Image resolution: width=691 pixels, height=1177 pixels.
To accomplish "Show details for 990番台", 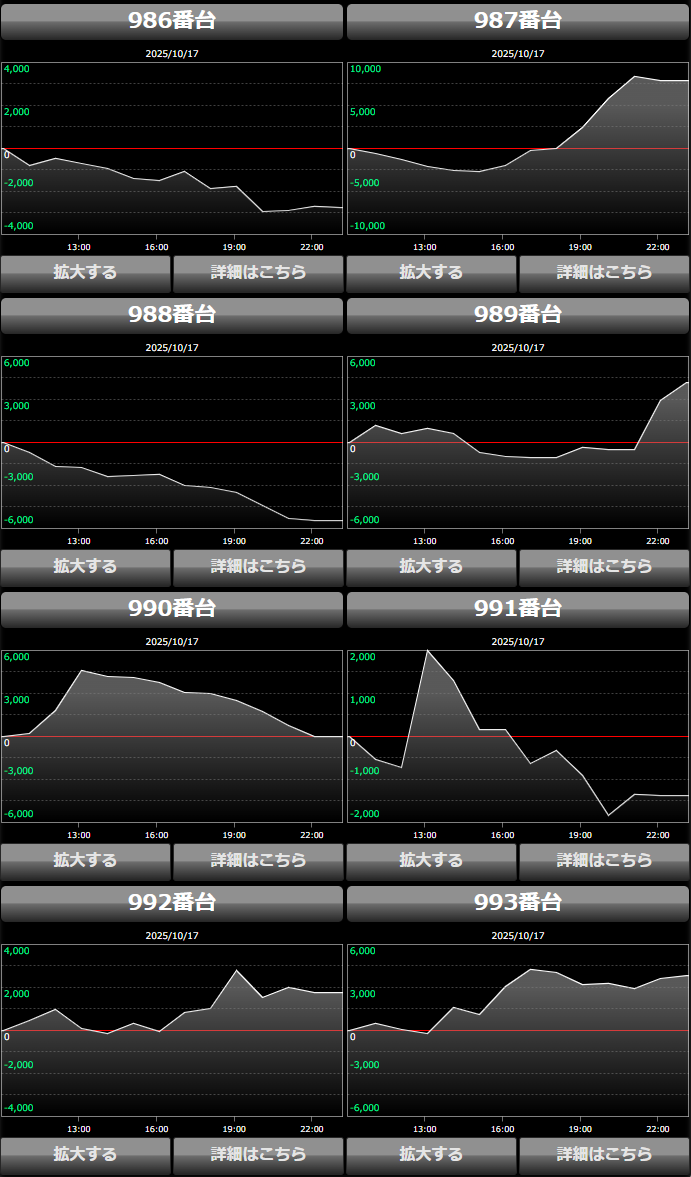I will click(258, 860).
